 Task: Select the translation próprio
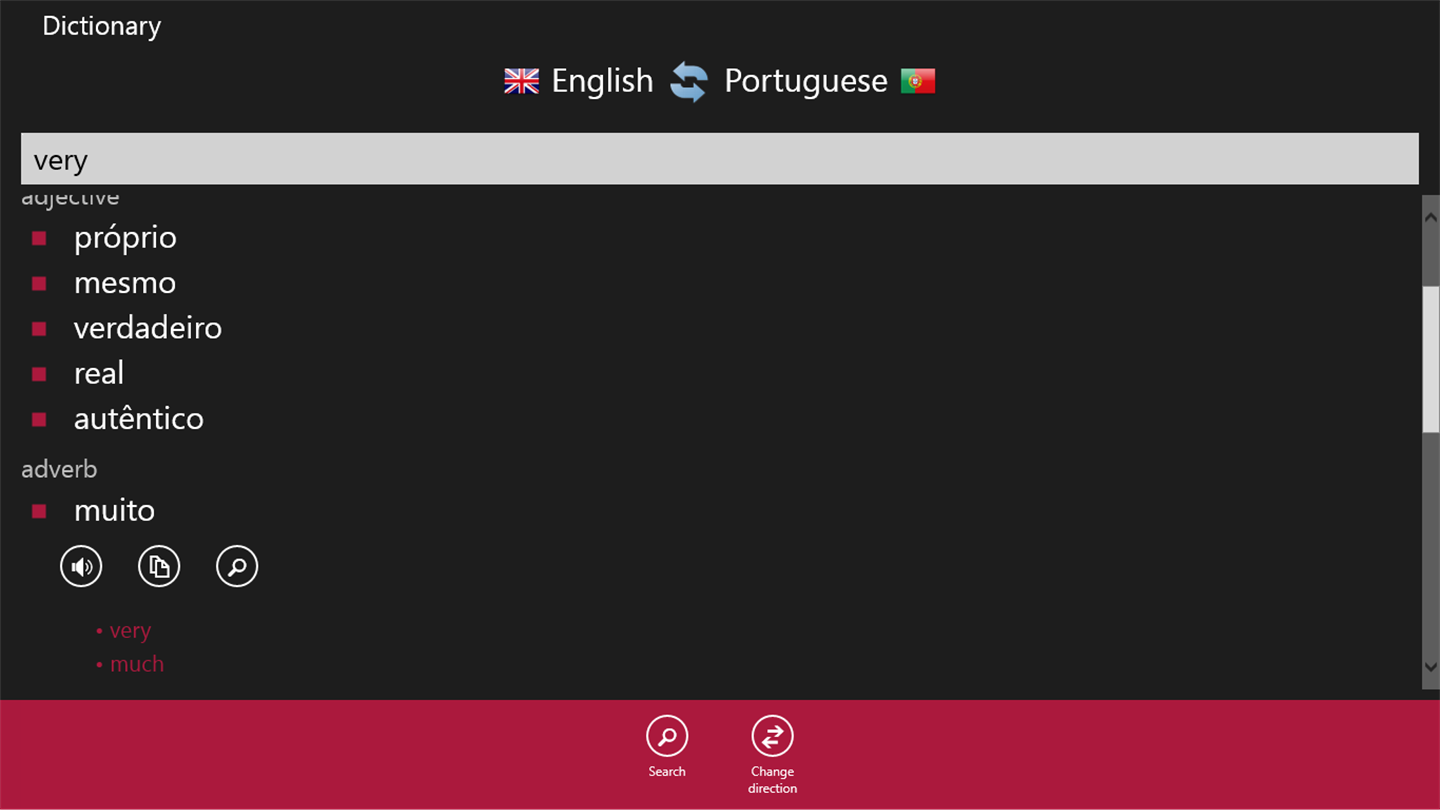point(125,238)
